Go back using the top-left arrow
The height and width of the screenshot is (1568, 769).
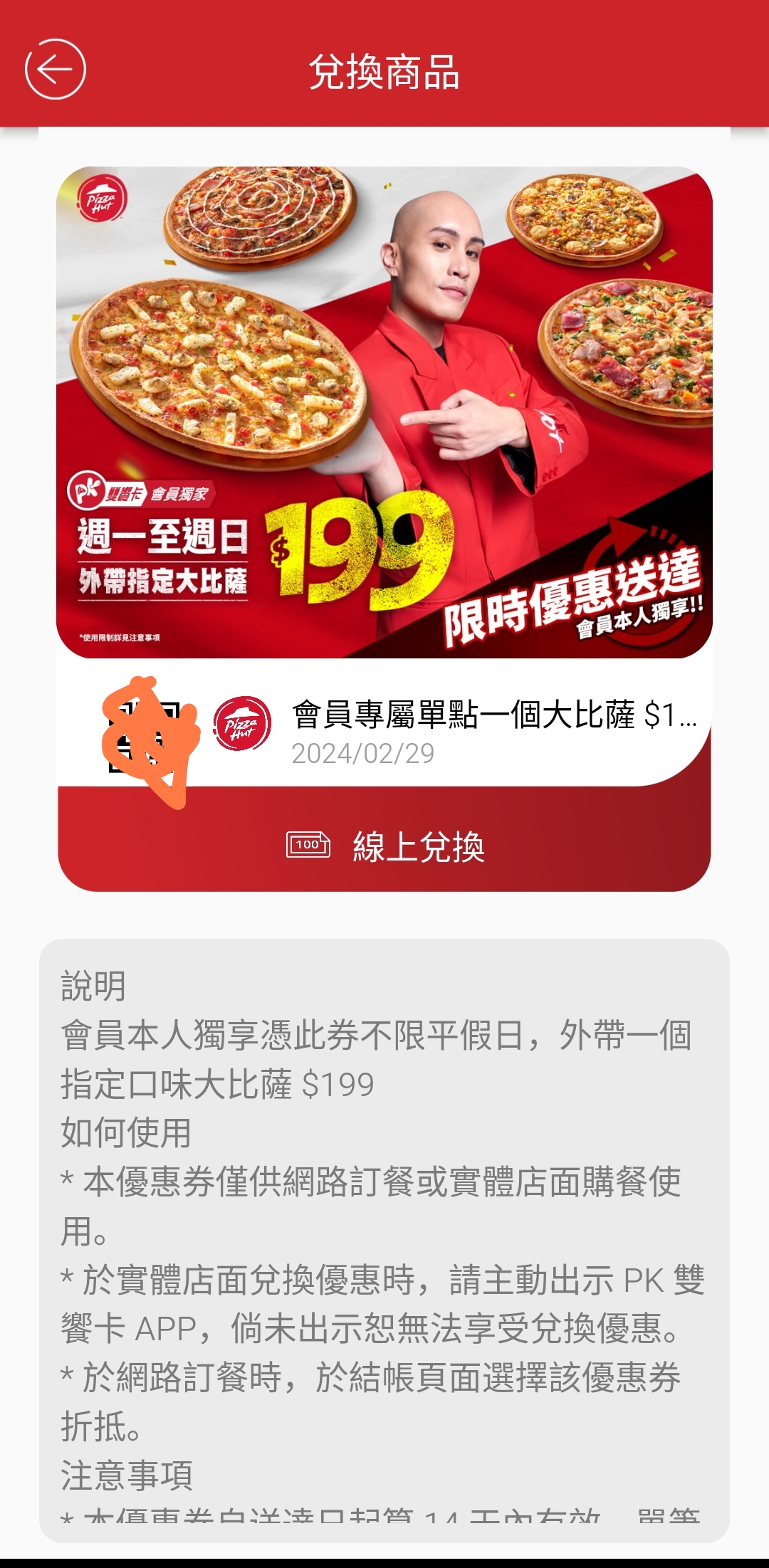point(55,70)
